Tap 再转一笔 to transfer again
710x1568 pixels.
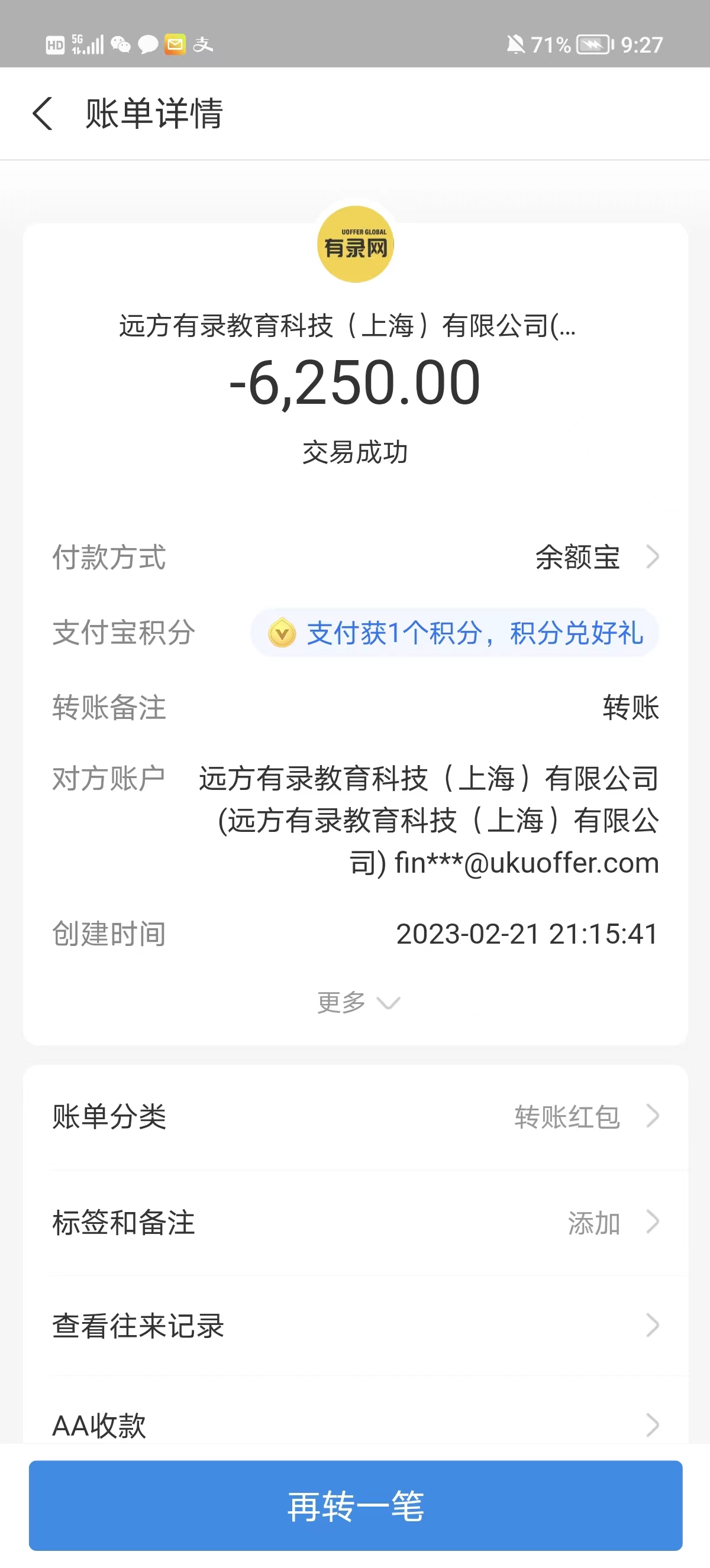click(x=356, y=1506)
